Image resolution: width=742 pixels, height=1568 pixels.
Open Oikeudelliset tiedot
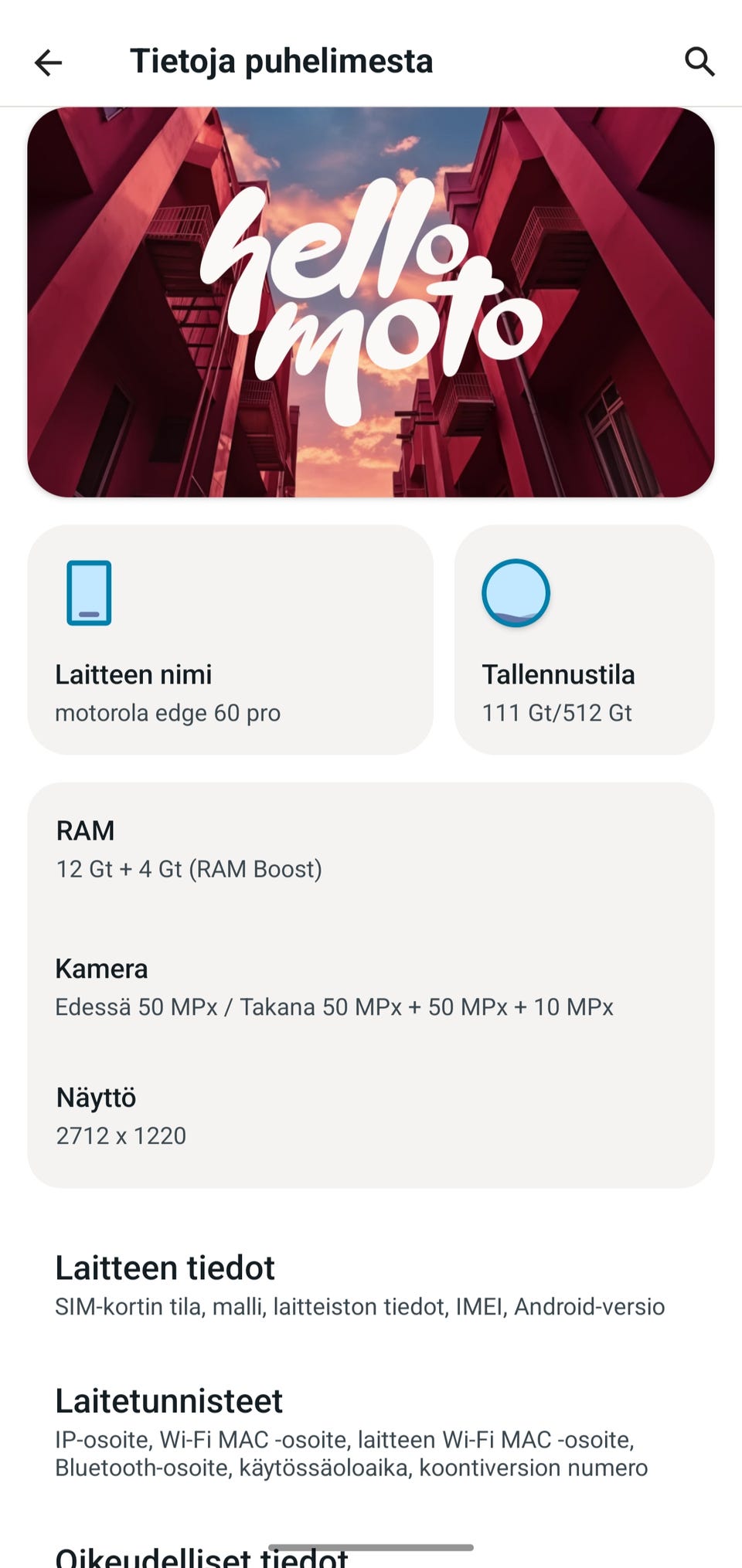click(x=203, y=1556)
